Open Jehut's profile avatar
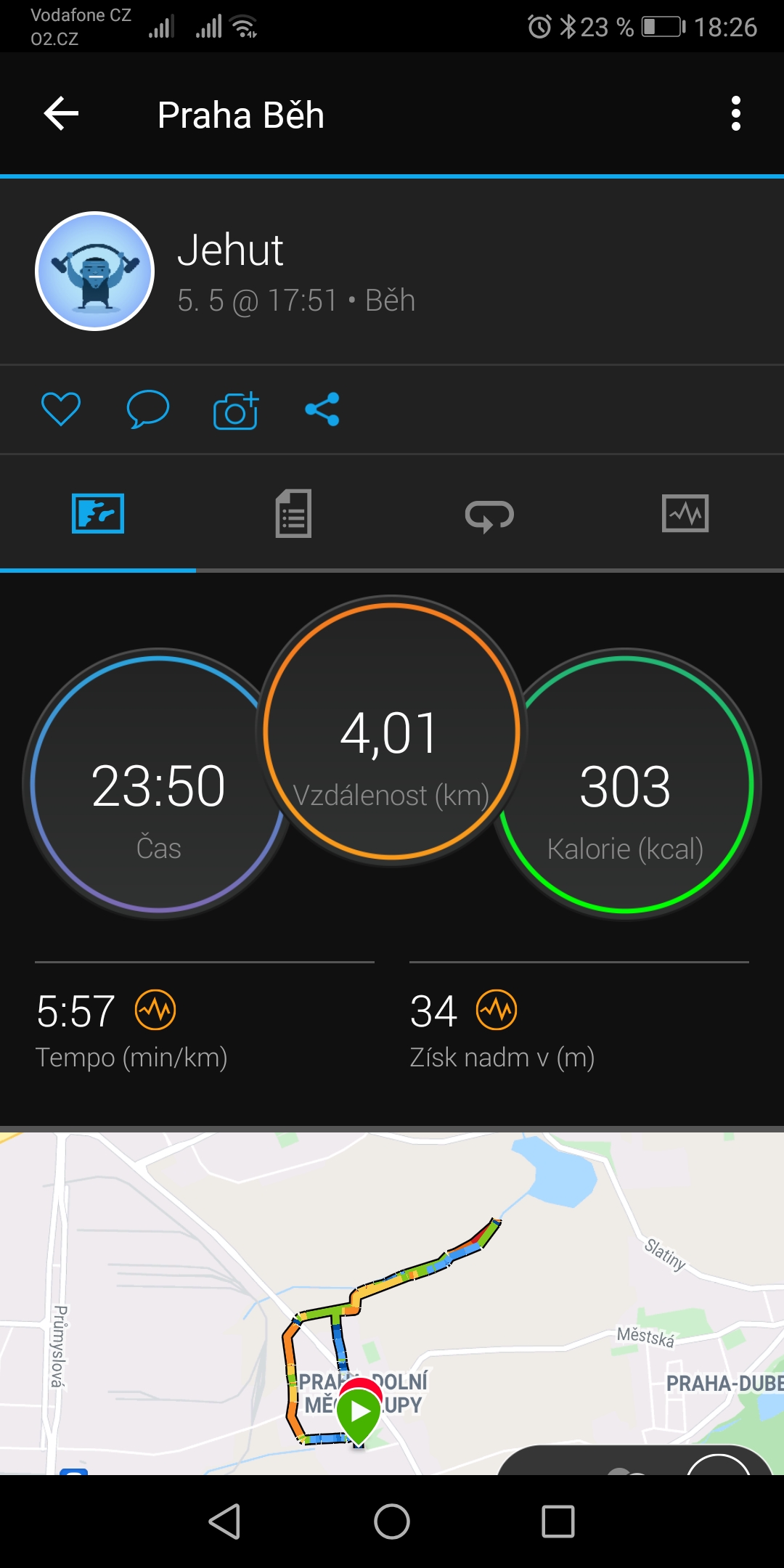The image size is (784, 1568). [95, 271]
